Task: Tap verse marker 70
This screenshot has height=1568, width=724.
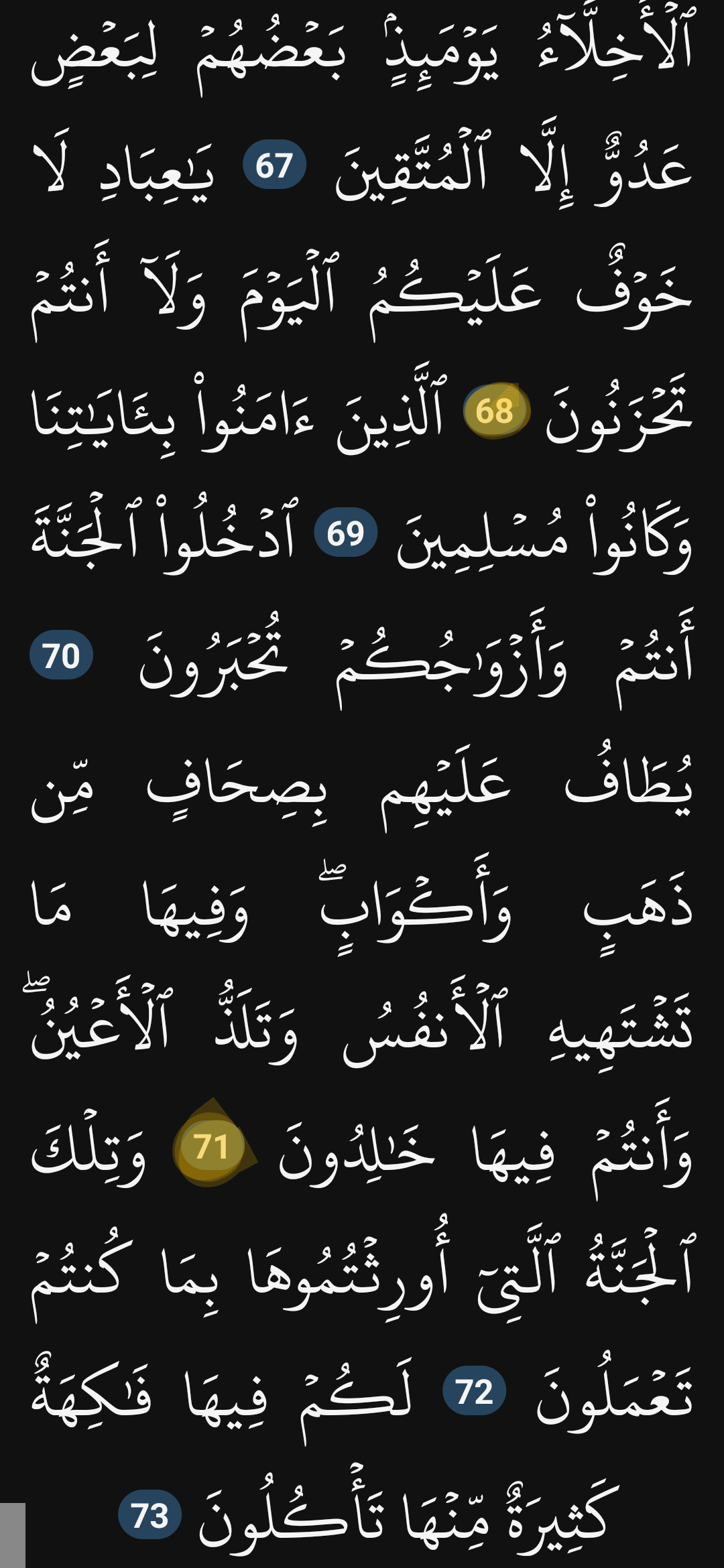Action: coord(61,655)
